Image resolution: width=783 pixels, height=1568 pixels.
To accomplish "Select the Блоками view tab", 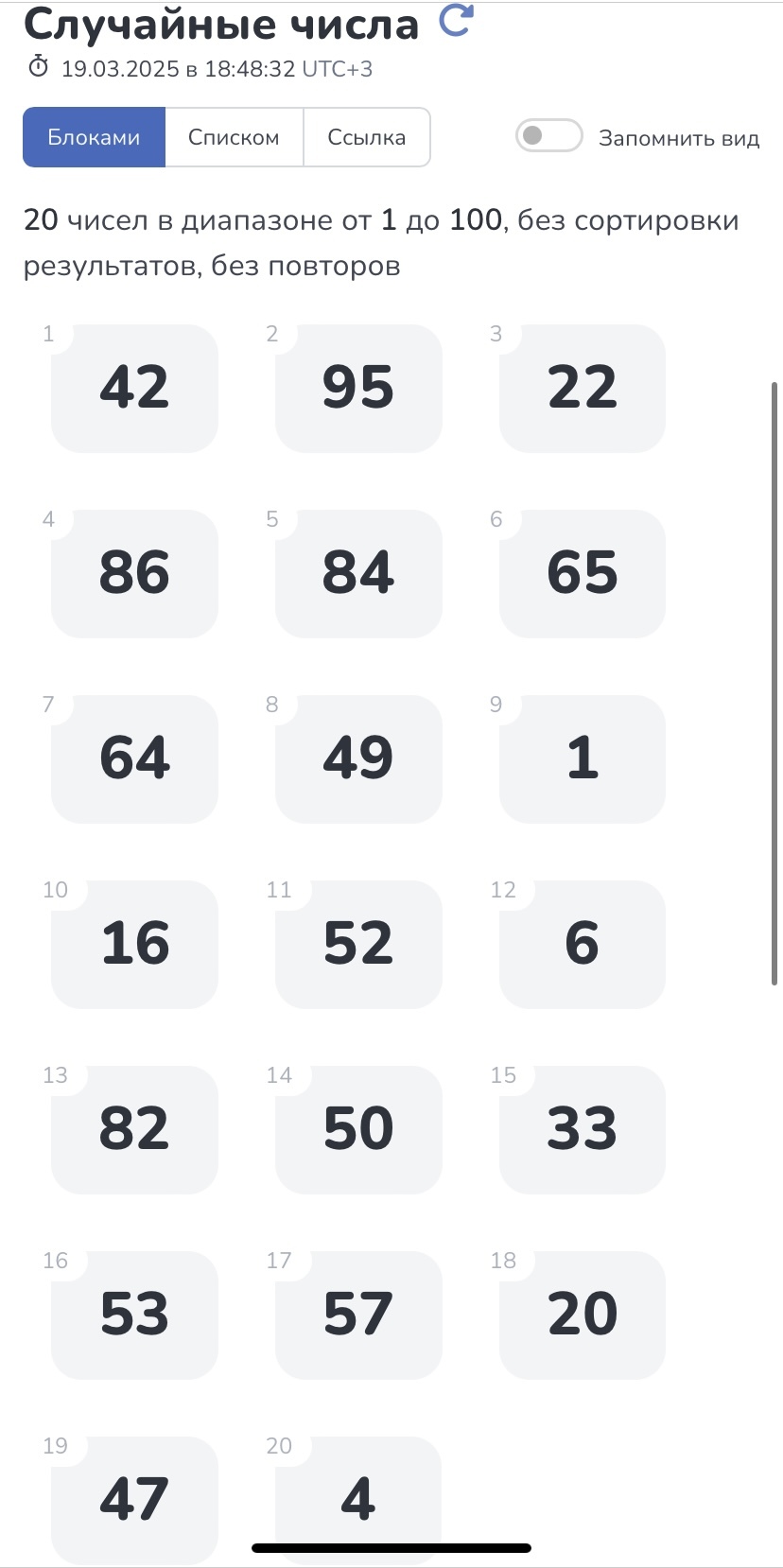I will pos(94,137).
